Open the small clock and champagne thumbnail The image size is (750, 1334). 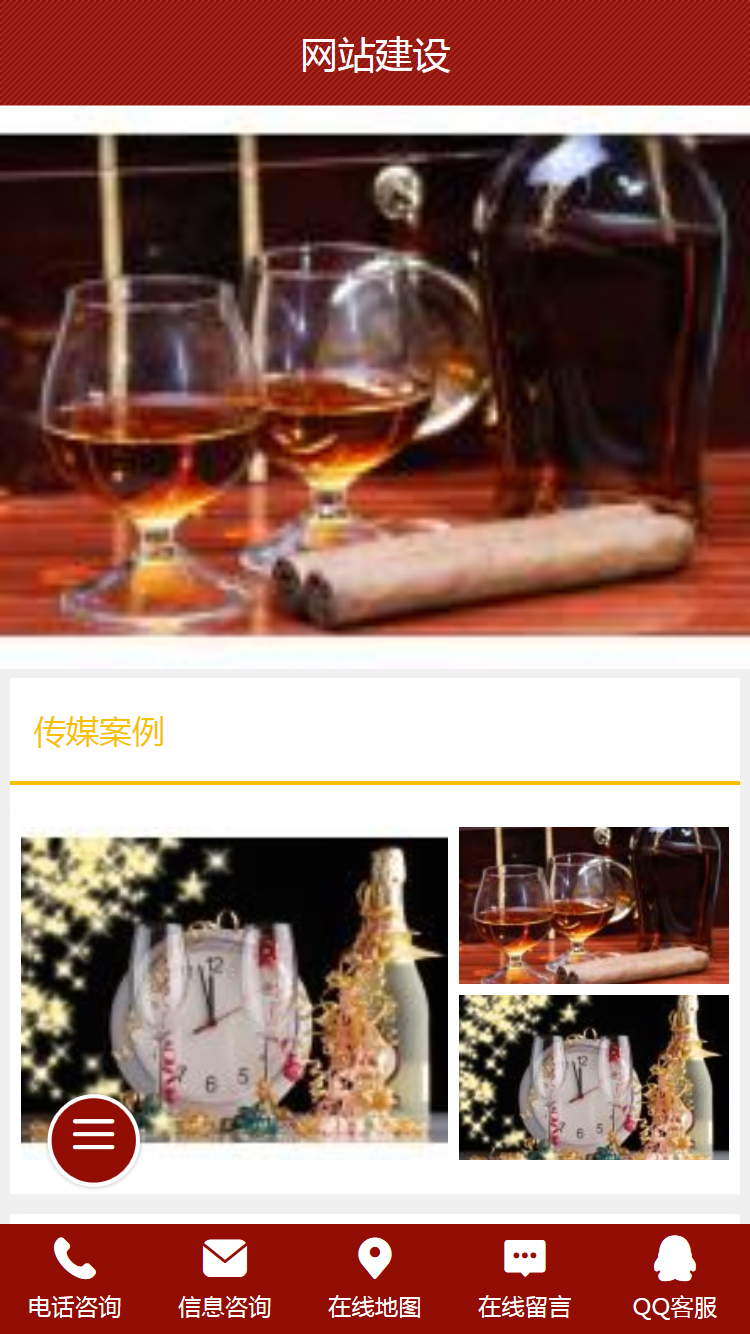[594, 1077]
